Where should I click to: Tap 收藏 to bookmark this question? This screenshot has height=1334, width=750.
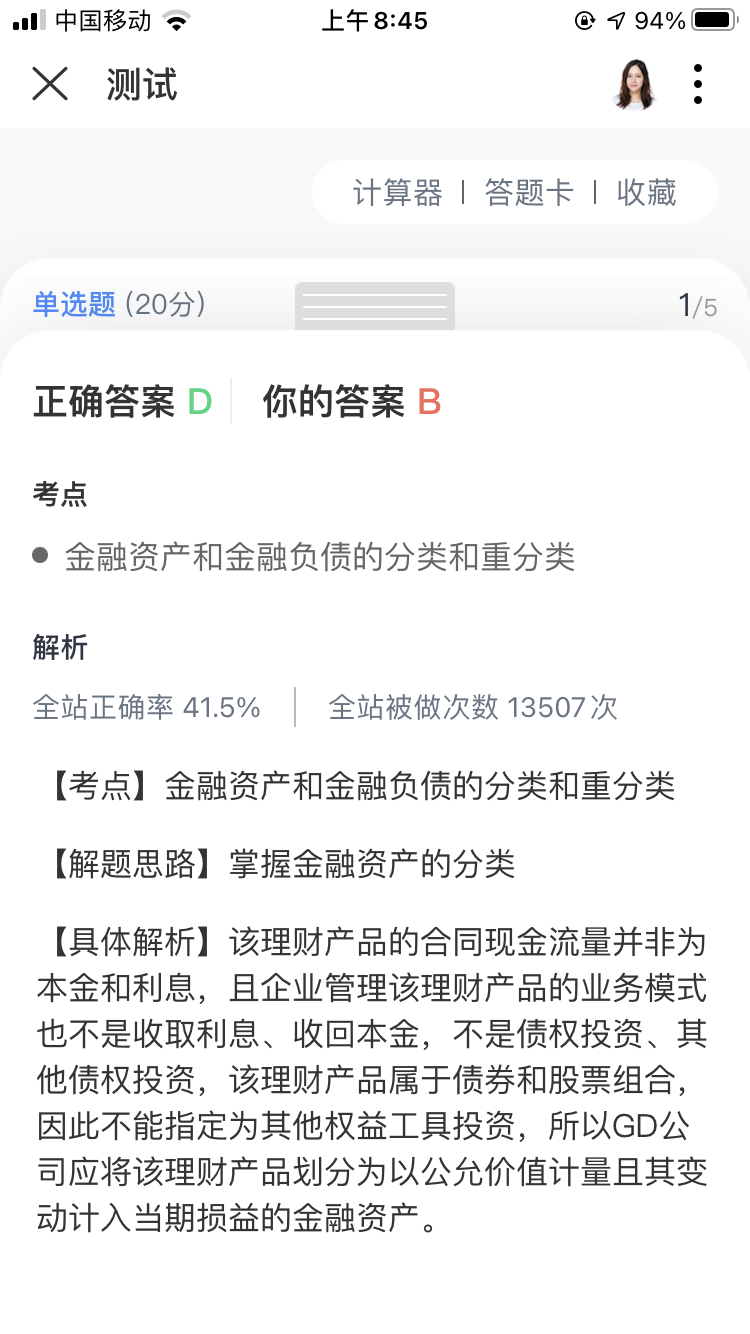(x=646, y=192)
